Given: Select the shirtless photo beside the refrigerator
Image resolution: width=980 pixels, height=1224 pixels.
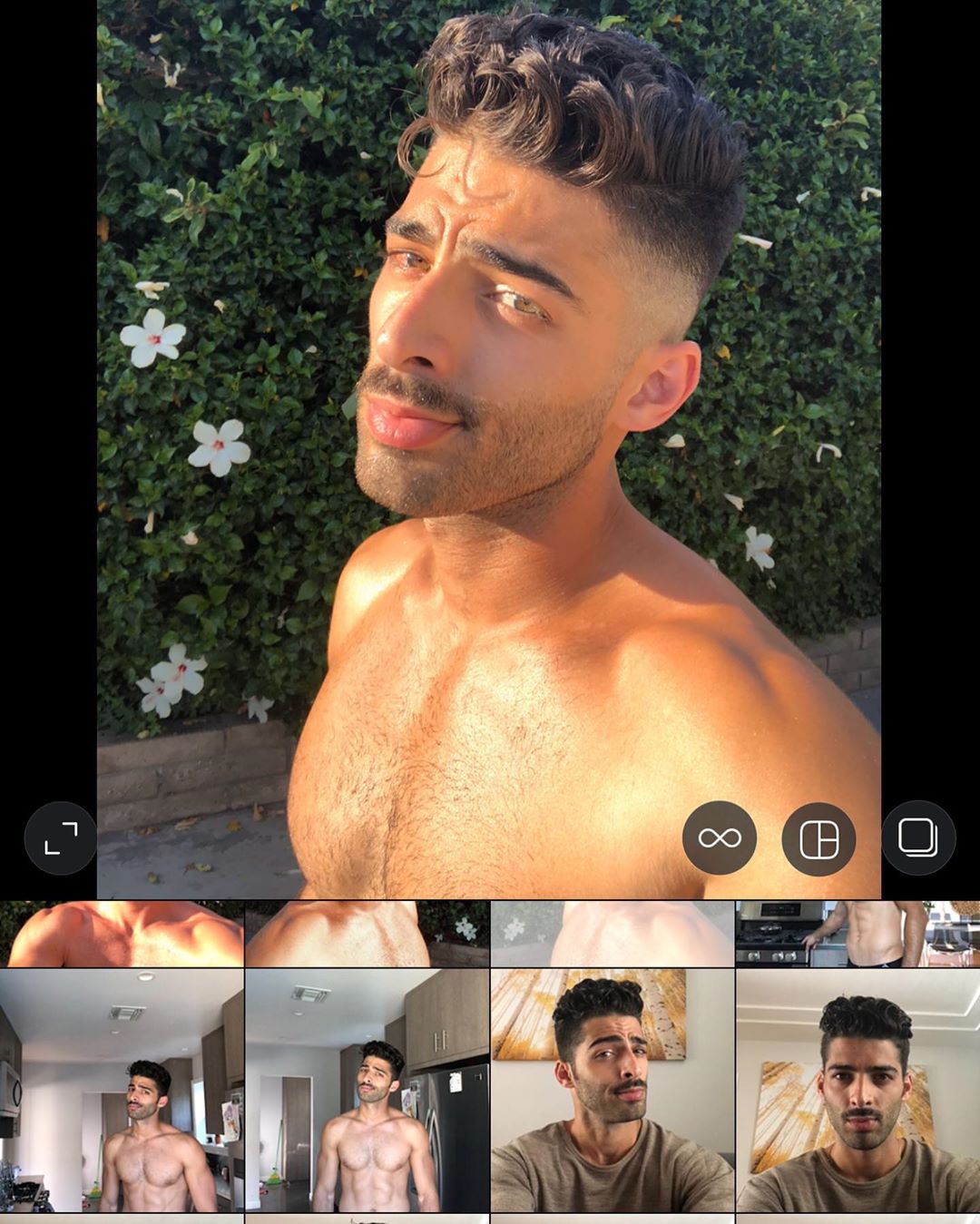Looking at the screenshot, I should click(367, 1091).
